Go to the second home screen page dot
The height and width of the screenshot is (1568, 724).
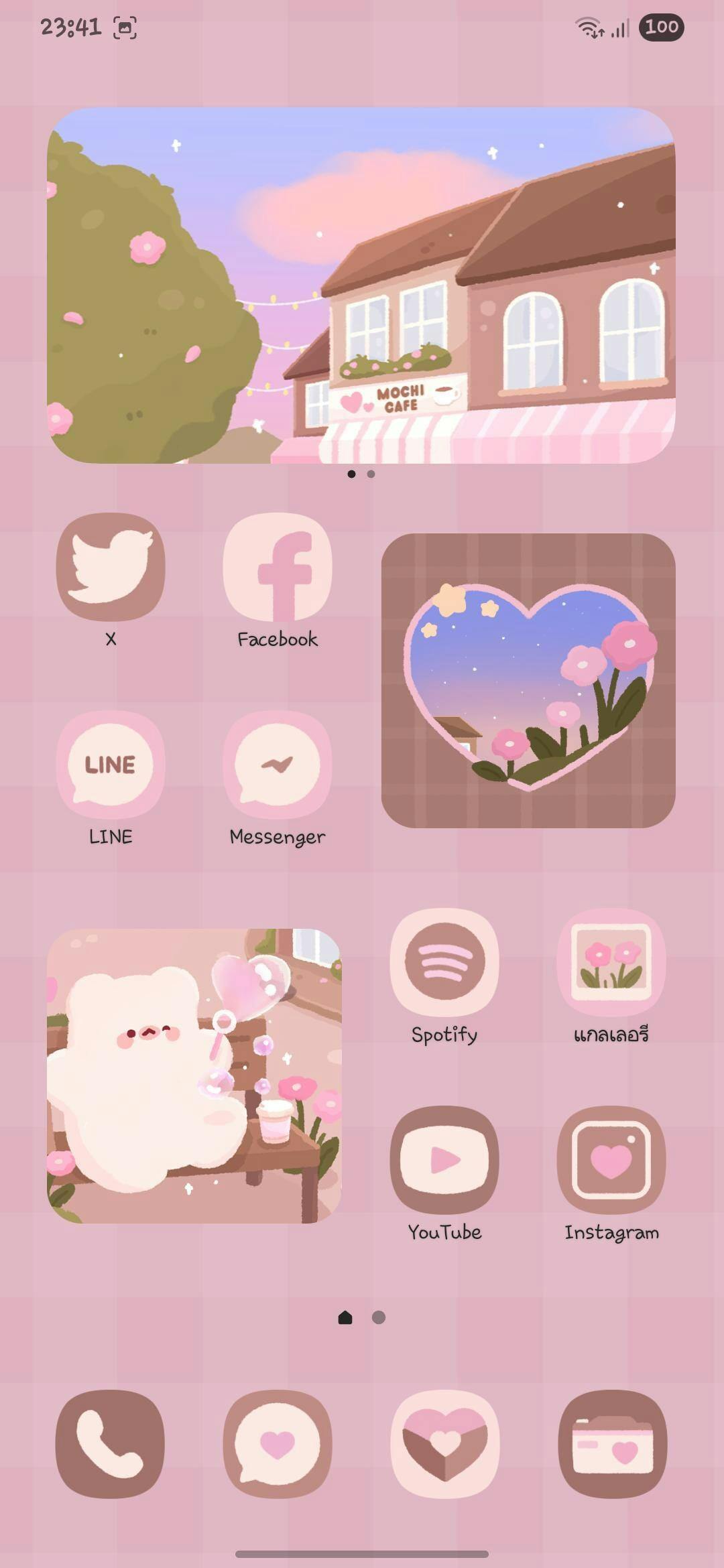(x=379, y=1317)
